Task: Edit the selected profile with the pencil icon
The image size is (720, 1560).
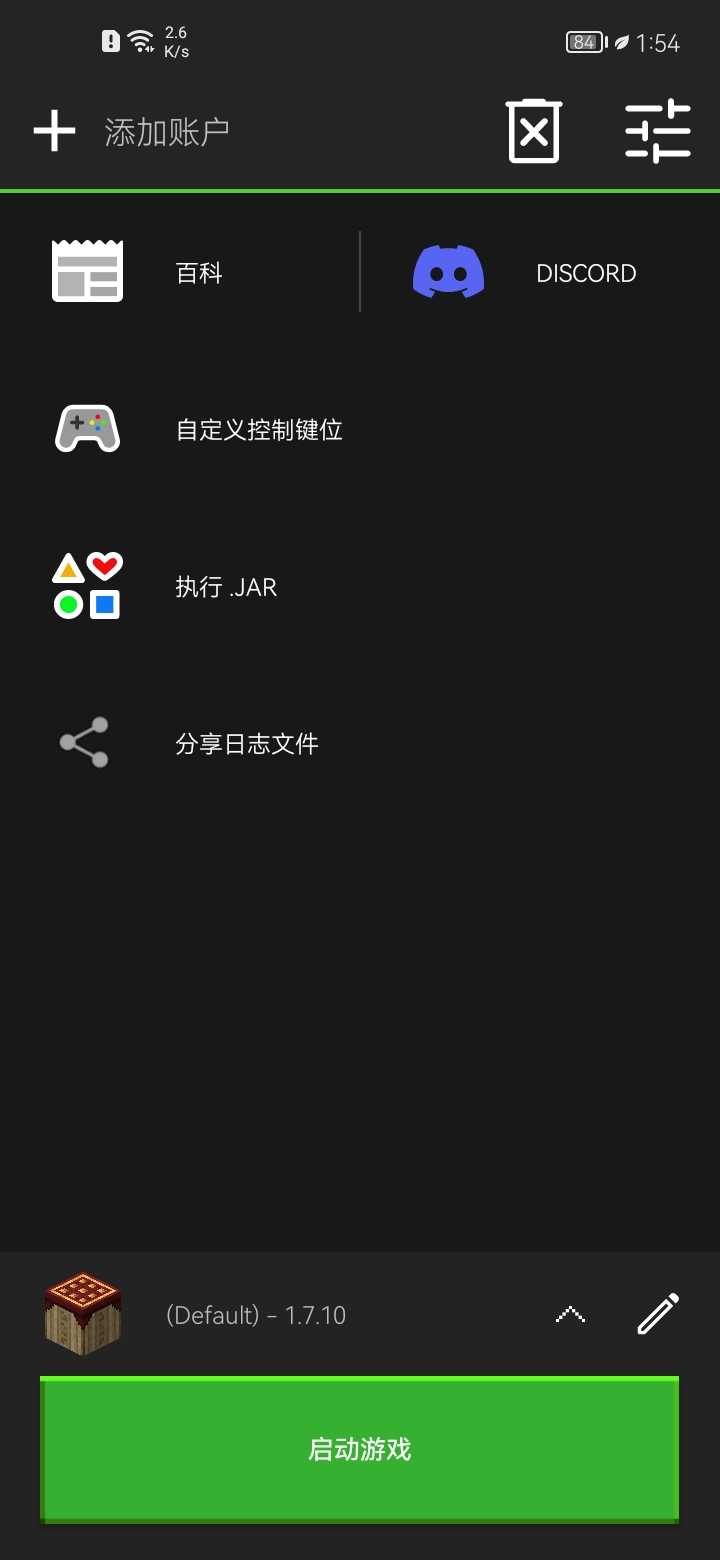Action: [x=658, y=1314]
